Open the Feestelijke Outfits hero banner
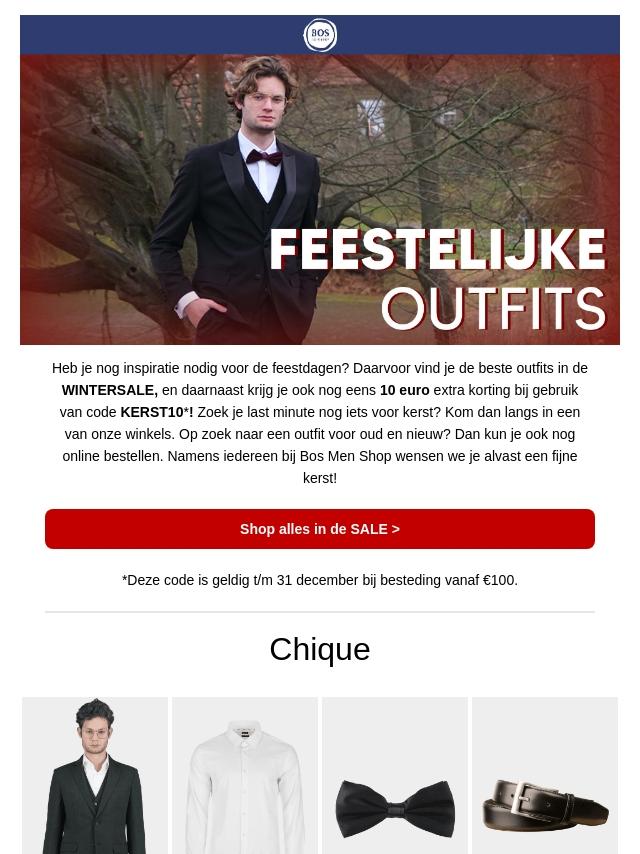The image size is (640, 854). pyautogui.click(x=320, y=199)
